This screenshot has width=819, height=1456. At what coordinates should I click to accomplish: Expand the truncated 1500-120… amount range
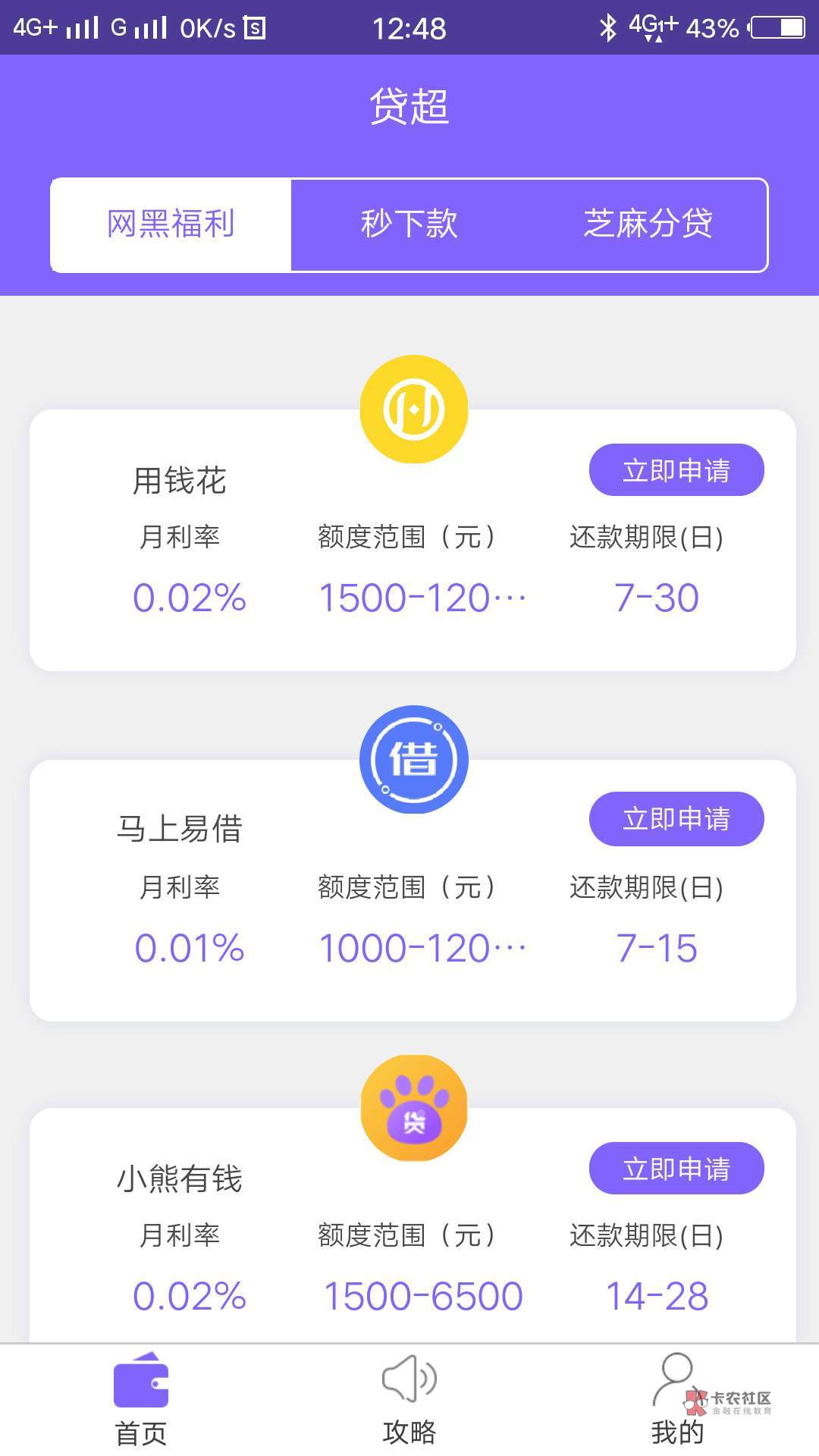(421, 598)
